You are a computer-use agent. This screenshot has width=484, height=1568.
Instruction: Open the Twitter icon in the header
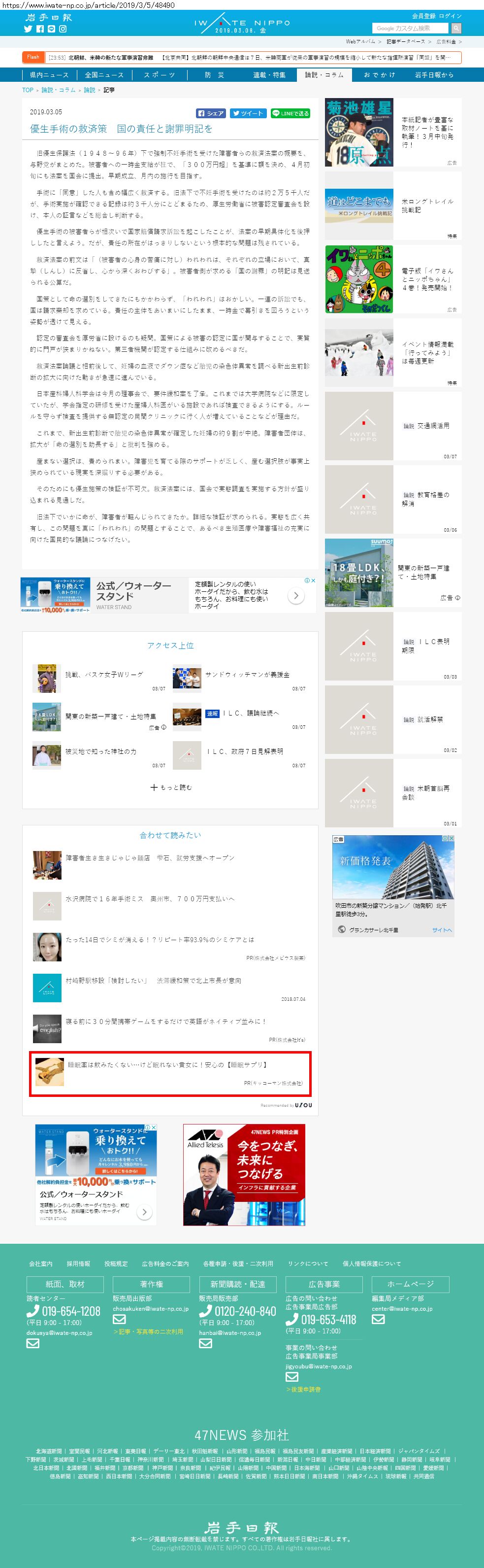click(28, 29)
